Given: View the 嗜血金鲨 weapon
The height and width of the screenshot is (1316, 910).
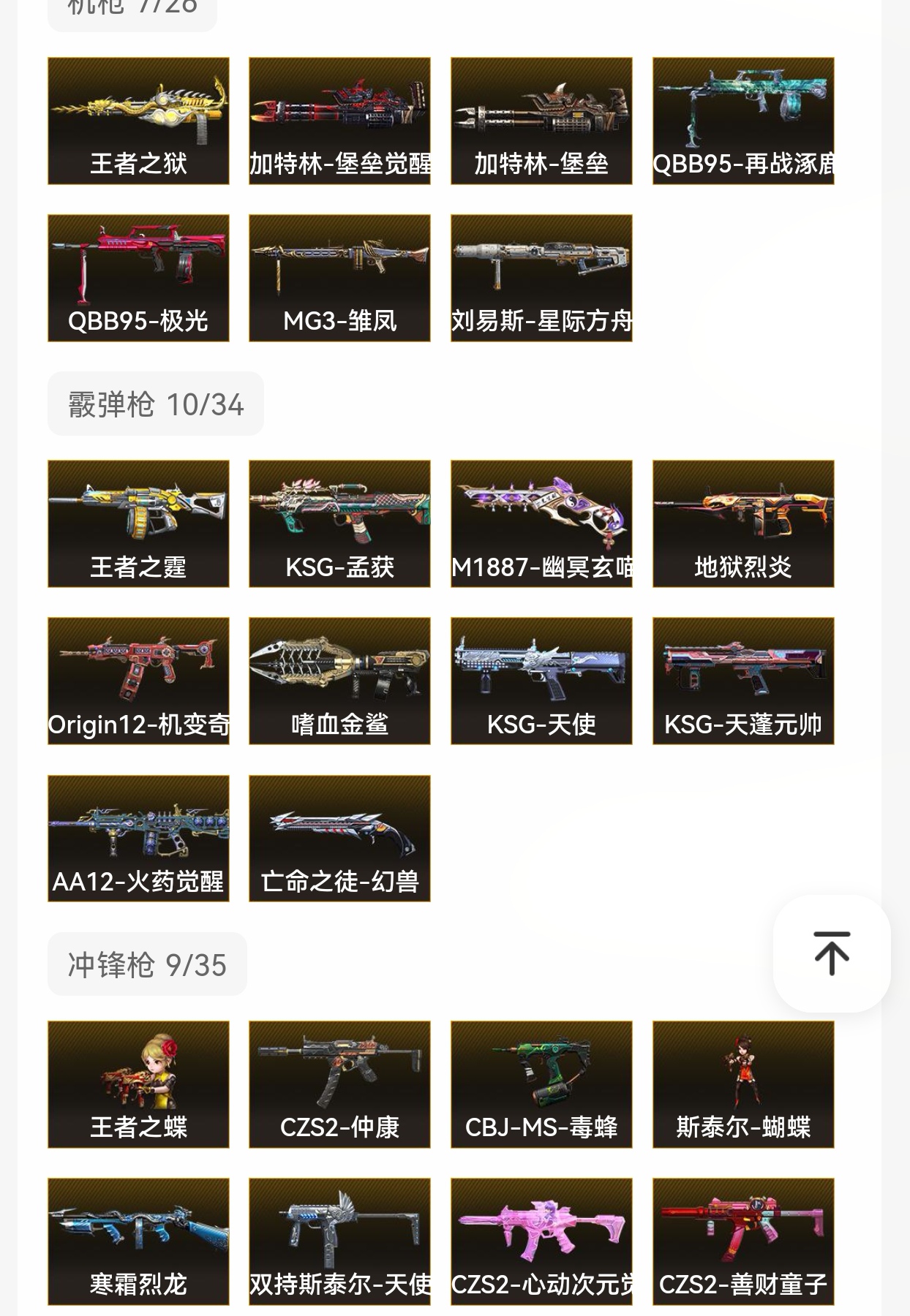Looking at the screenshot, I should [339, 681].
